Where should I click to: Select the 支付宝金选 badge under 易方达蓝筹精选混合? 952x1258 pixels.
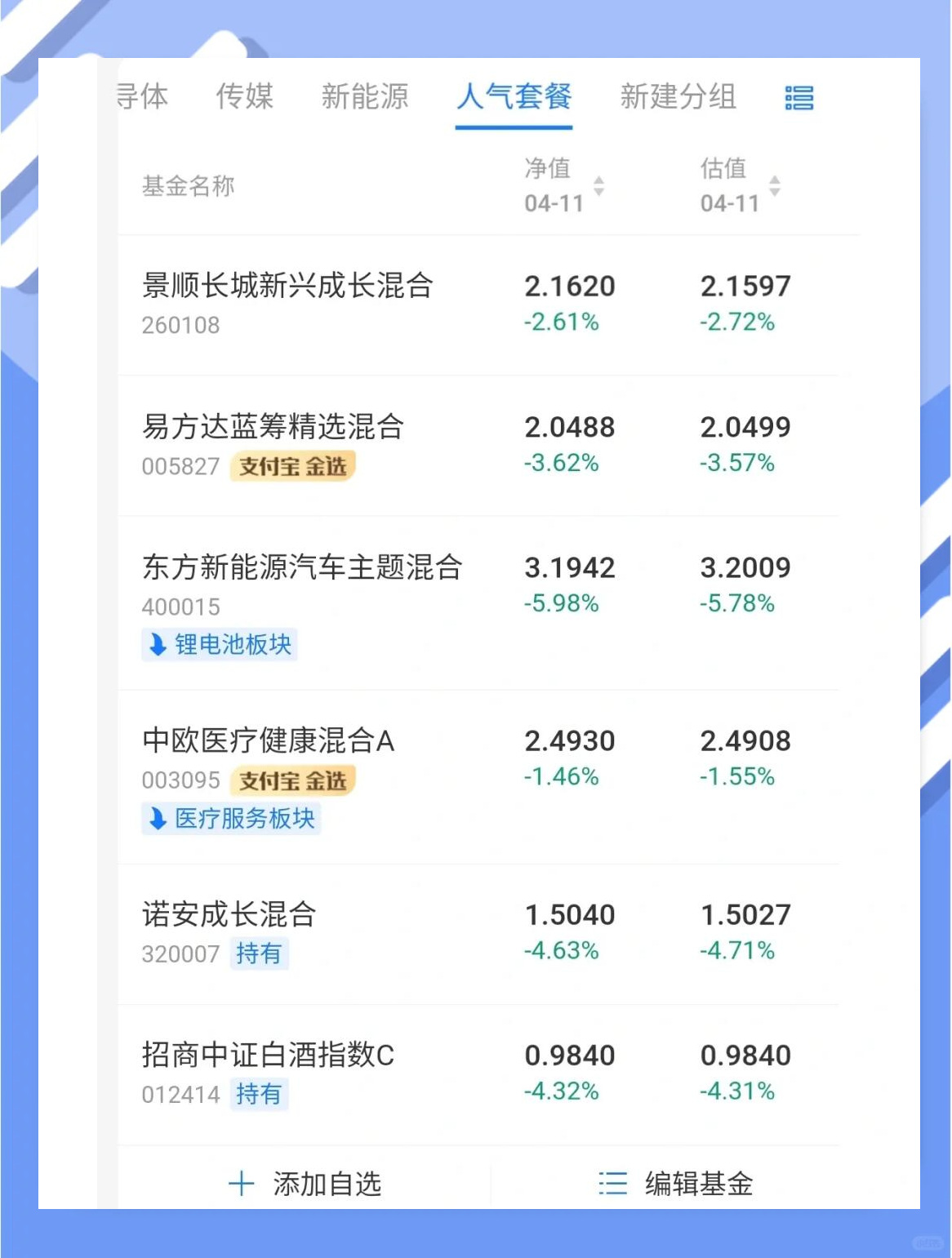(x=292, y=465)
